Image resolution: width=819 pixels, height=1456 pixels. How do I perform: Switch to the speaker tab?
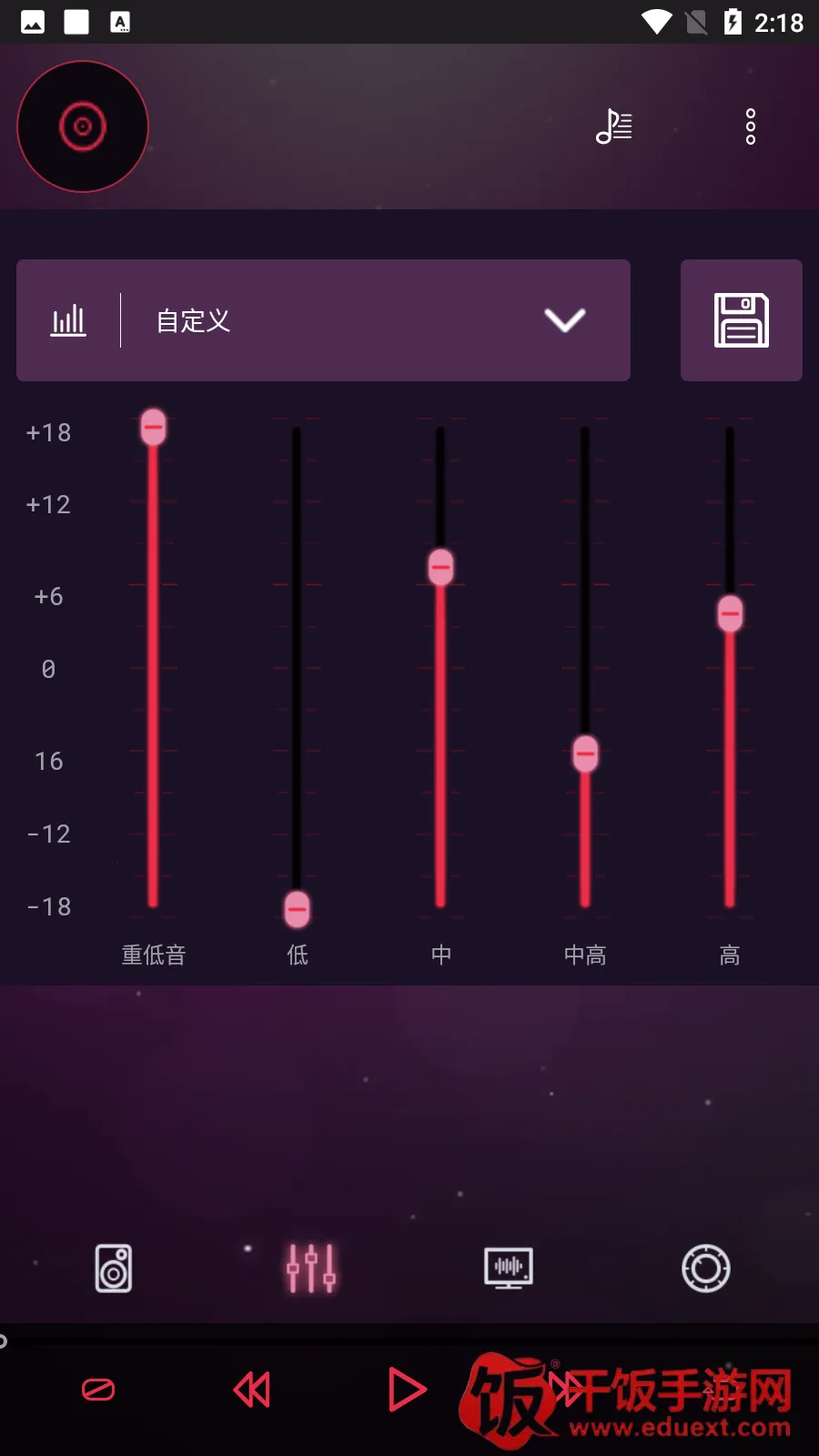[114, 1268]
